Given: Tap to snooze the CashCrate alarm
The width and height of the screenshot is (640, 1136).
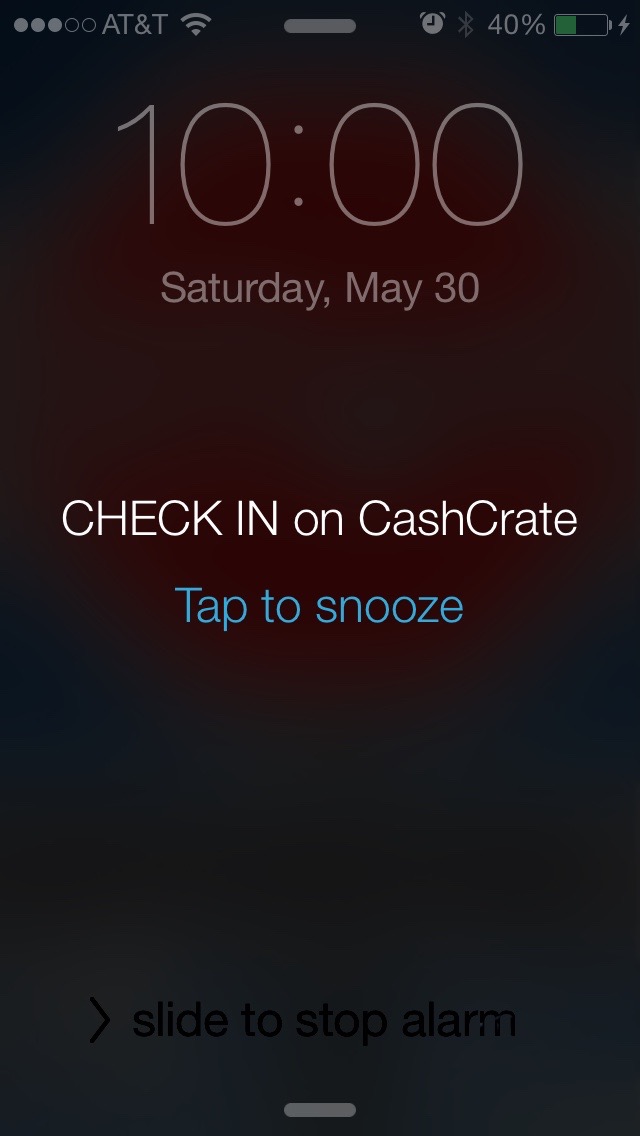Looking at the screenshot, I should [319, 606].
